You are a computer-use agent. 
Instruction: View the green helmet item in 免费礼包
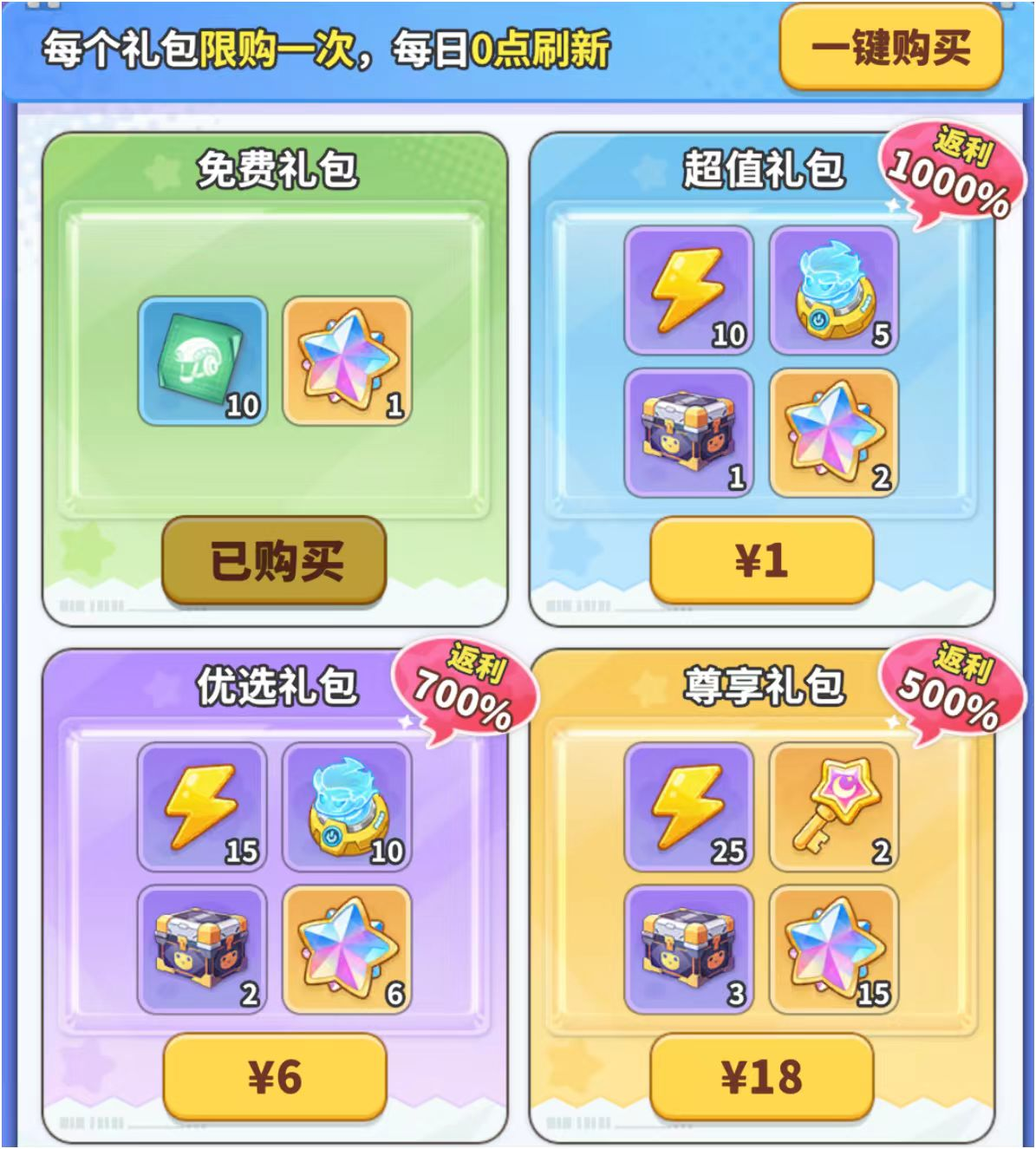(203, 361)
